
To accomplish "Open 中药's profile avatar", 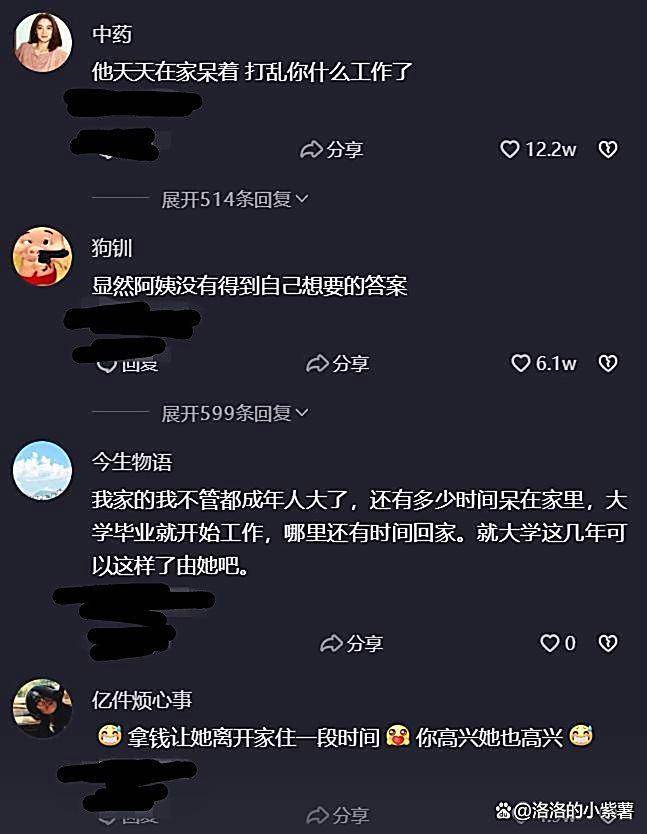I will [x=42, y=42].
